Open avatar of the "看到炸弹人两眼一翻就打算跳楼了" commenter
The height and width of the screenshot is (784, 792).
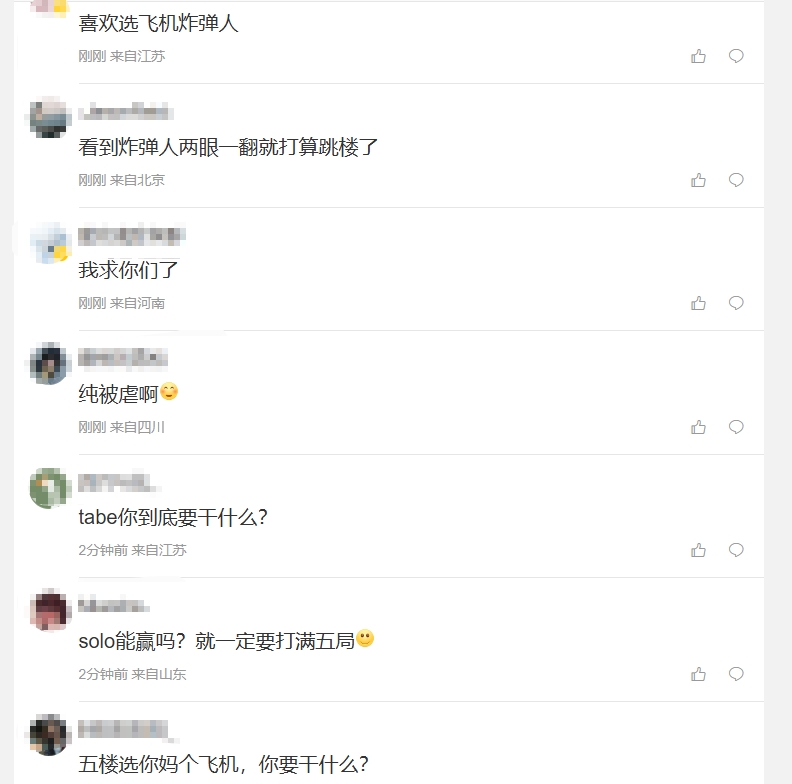point(49,118)
